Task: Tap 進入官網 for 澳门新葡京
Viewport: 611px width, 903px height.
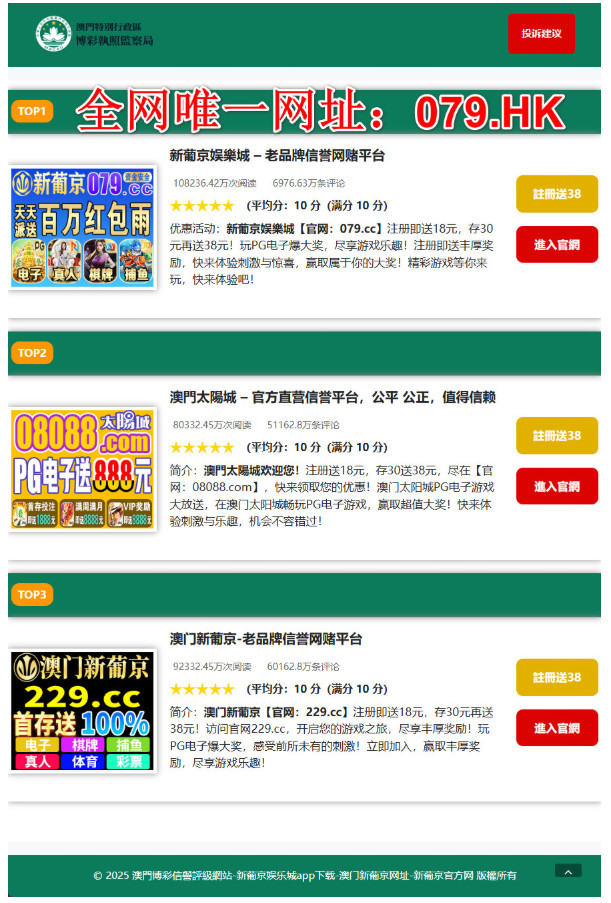Action: [557, 728]
